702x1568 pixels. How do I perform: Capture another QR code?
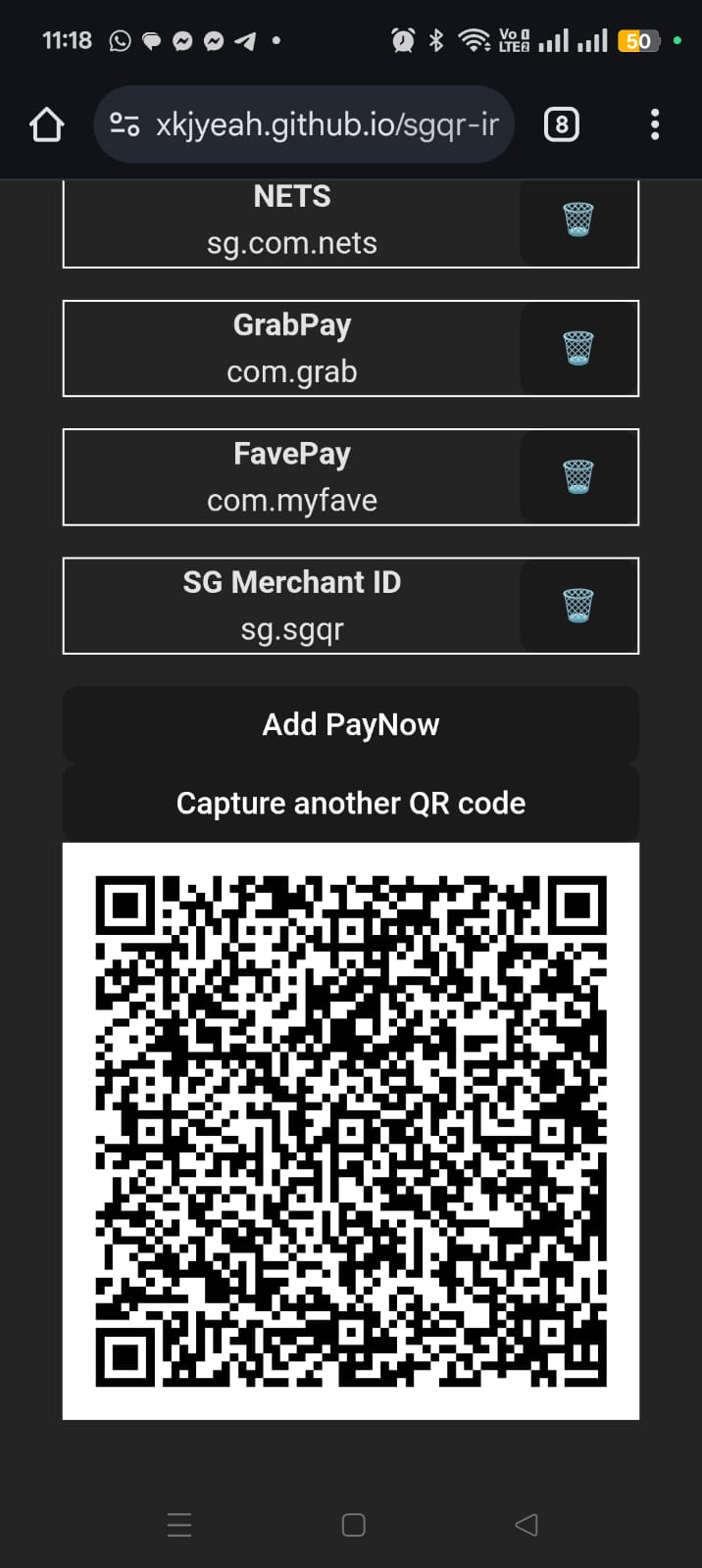[x=351, y=804]
